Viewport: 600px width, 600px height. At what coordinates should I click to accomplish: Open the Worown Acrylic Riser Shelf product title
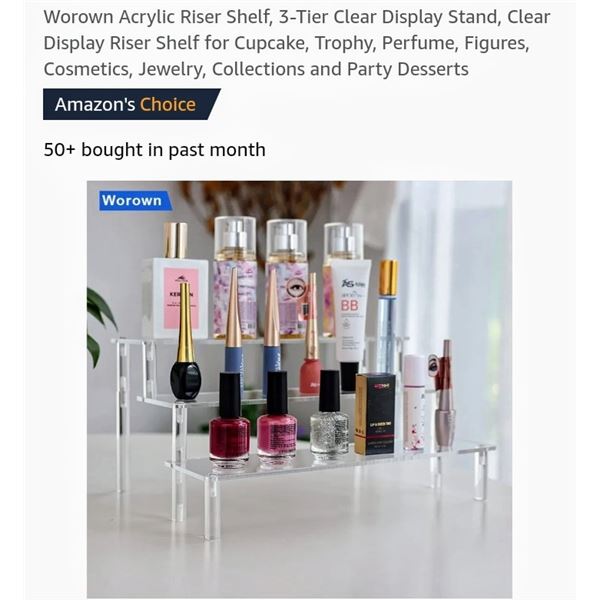tap(297, 43)
